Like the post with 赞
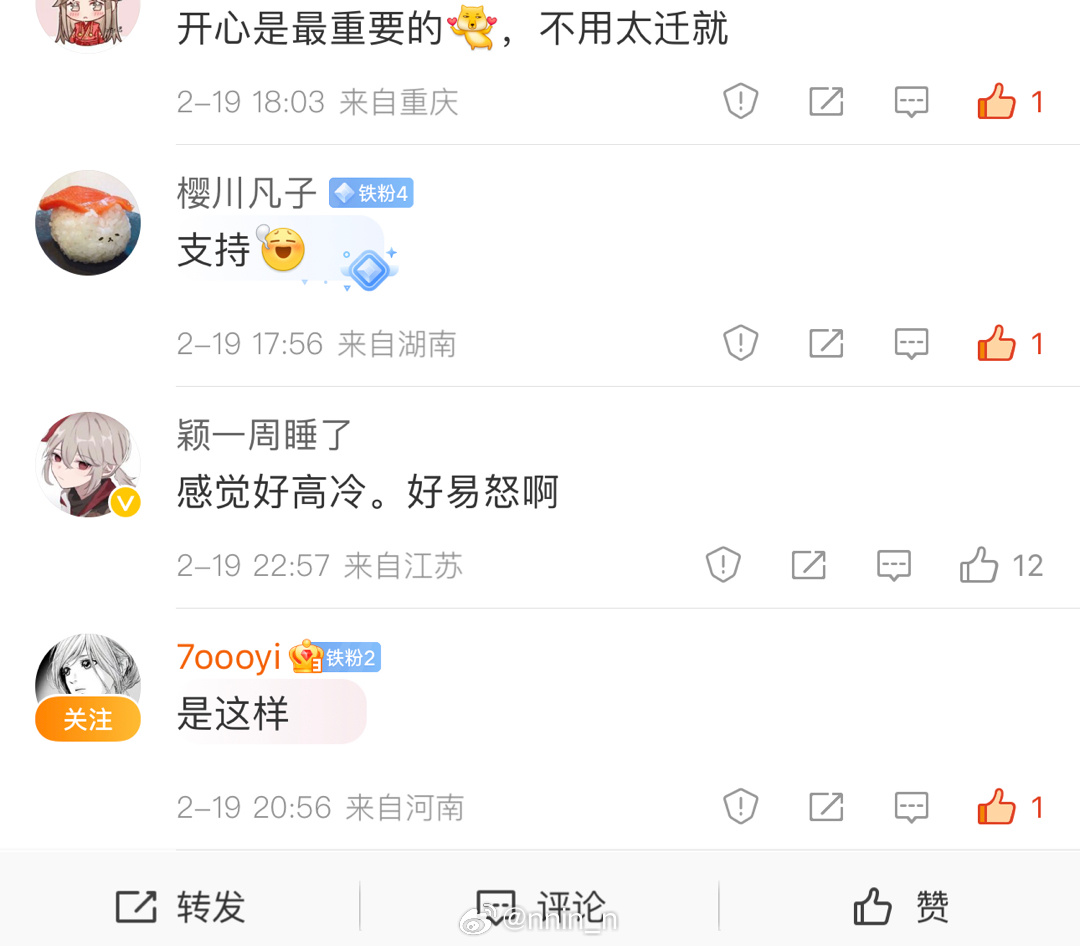 (900, 907)
